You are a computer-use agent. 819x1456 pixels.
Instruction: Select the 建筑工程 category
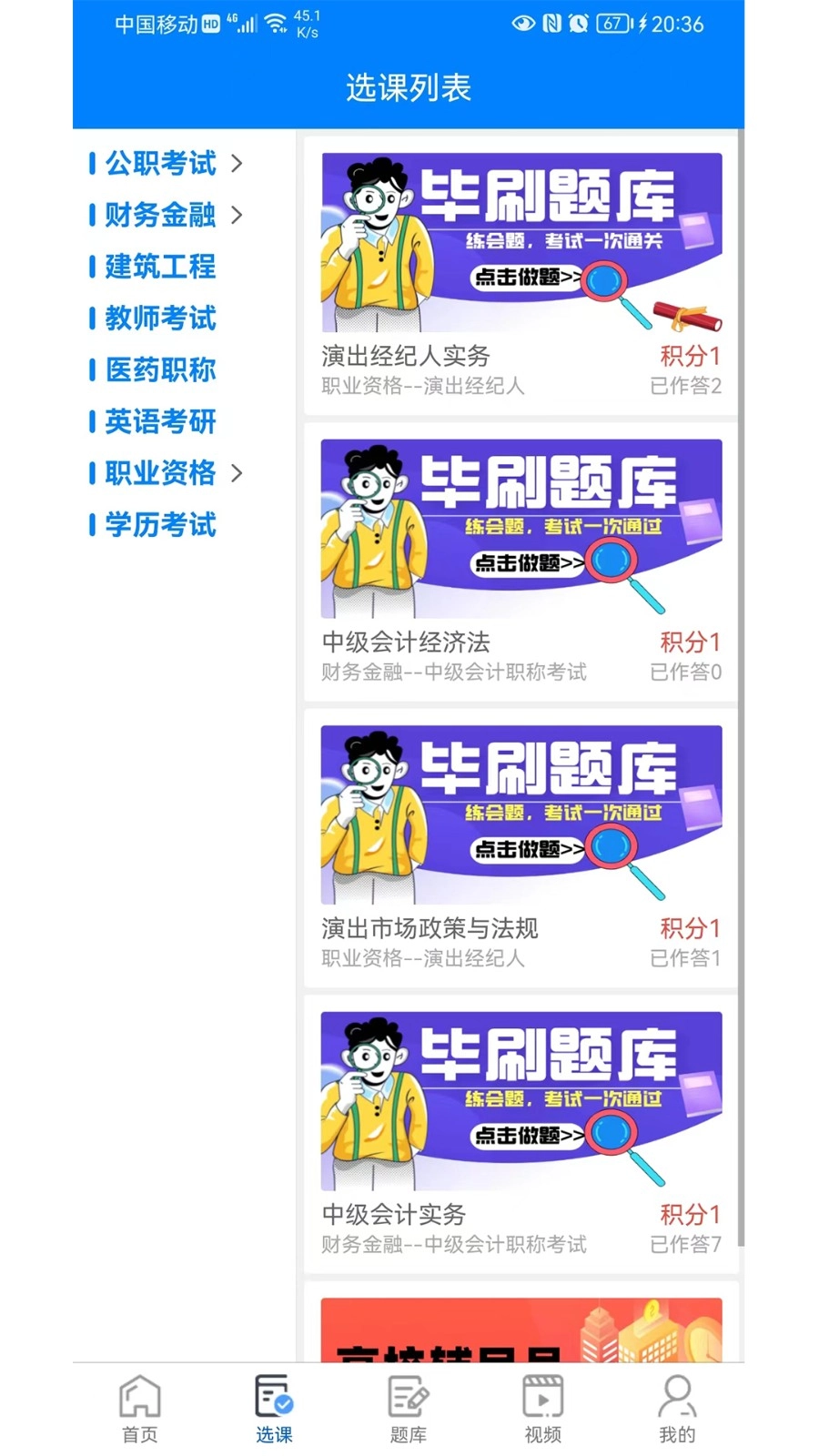point(160,267)
